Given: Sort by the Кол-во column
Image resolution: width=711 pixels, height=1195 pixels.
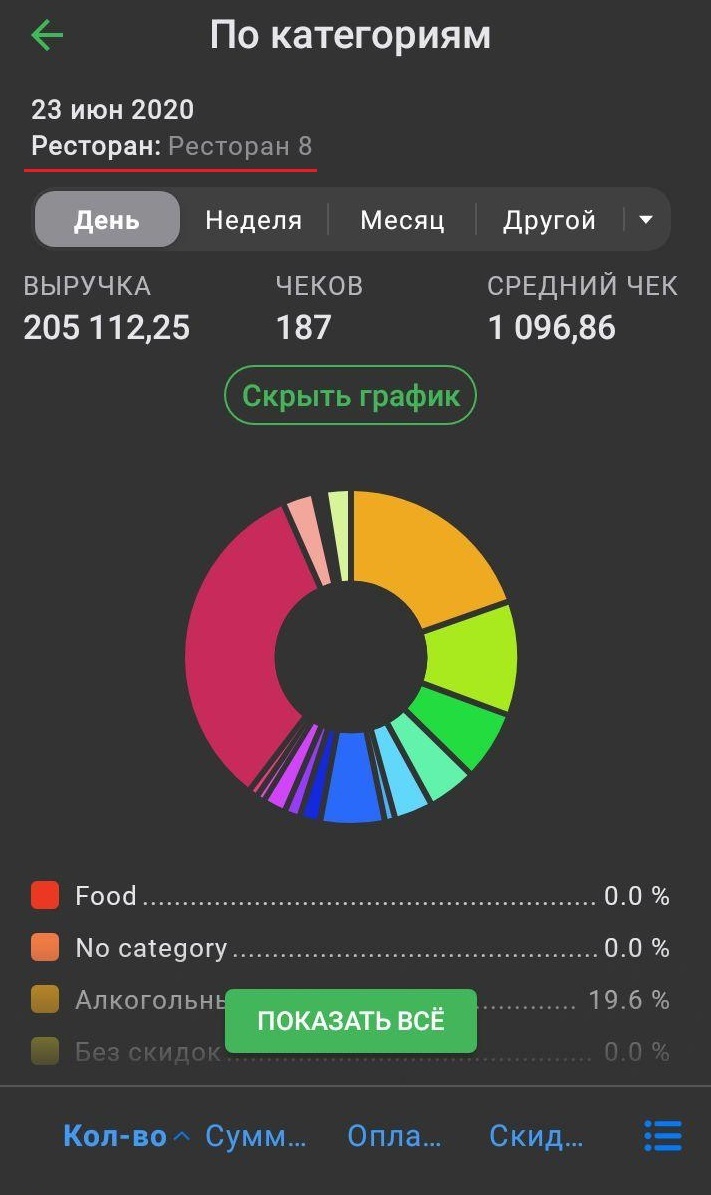Looking at the screenshot, I should coord(115,1136).
